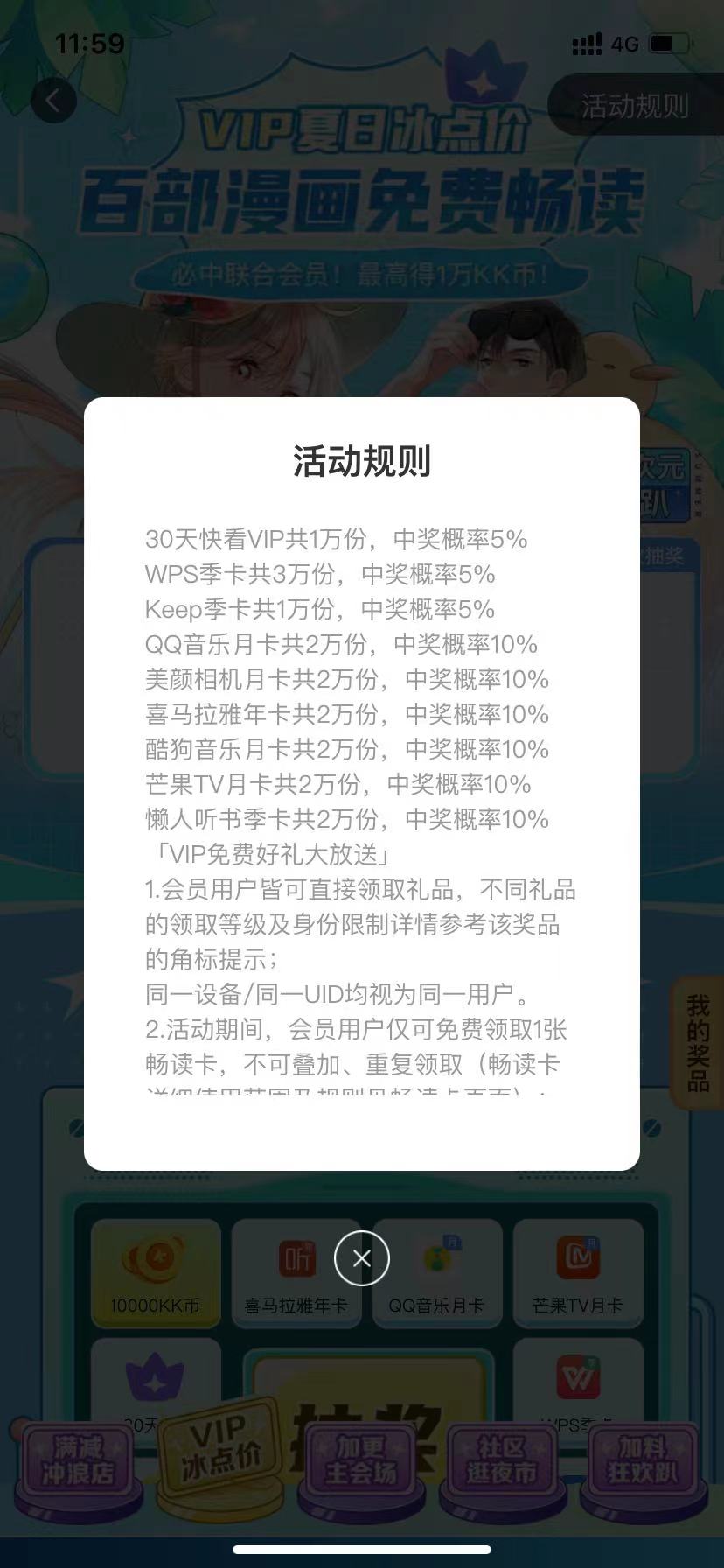Switch to the 社区逛夜市 tab
The image size is (724, 1568).
(x=501, y=1461)
